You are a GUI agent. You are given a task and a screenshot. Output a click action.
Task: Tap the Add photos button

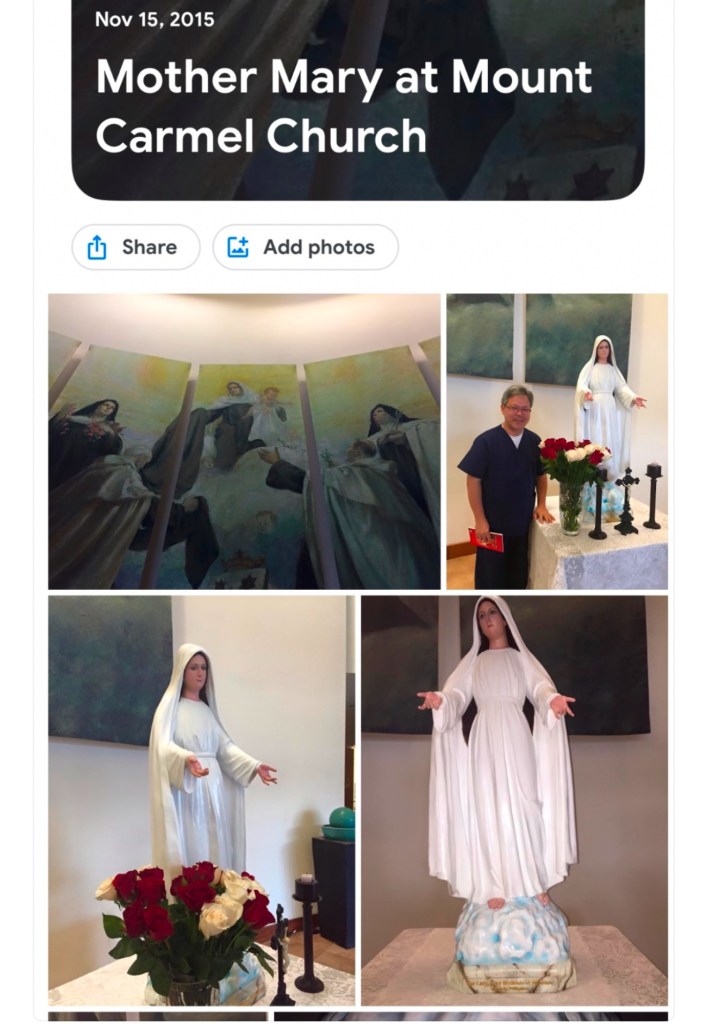(305, 247)
